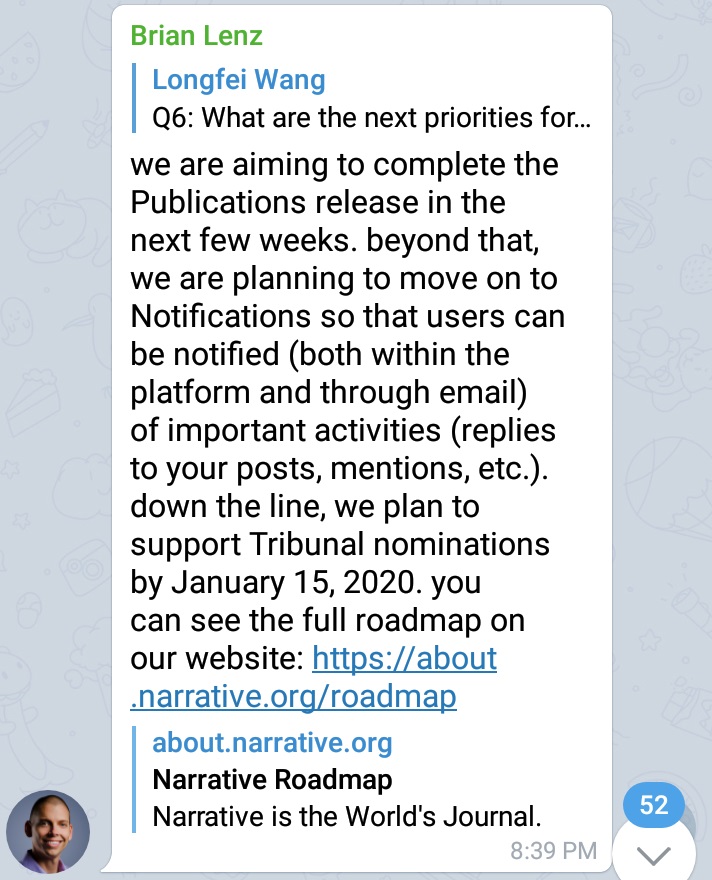Viewport: 712px width, 880px height.
Task: Open the about.narrative.org/roadmap link
Action: [x=313, y=677]
